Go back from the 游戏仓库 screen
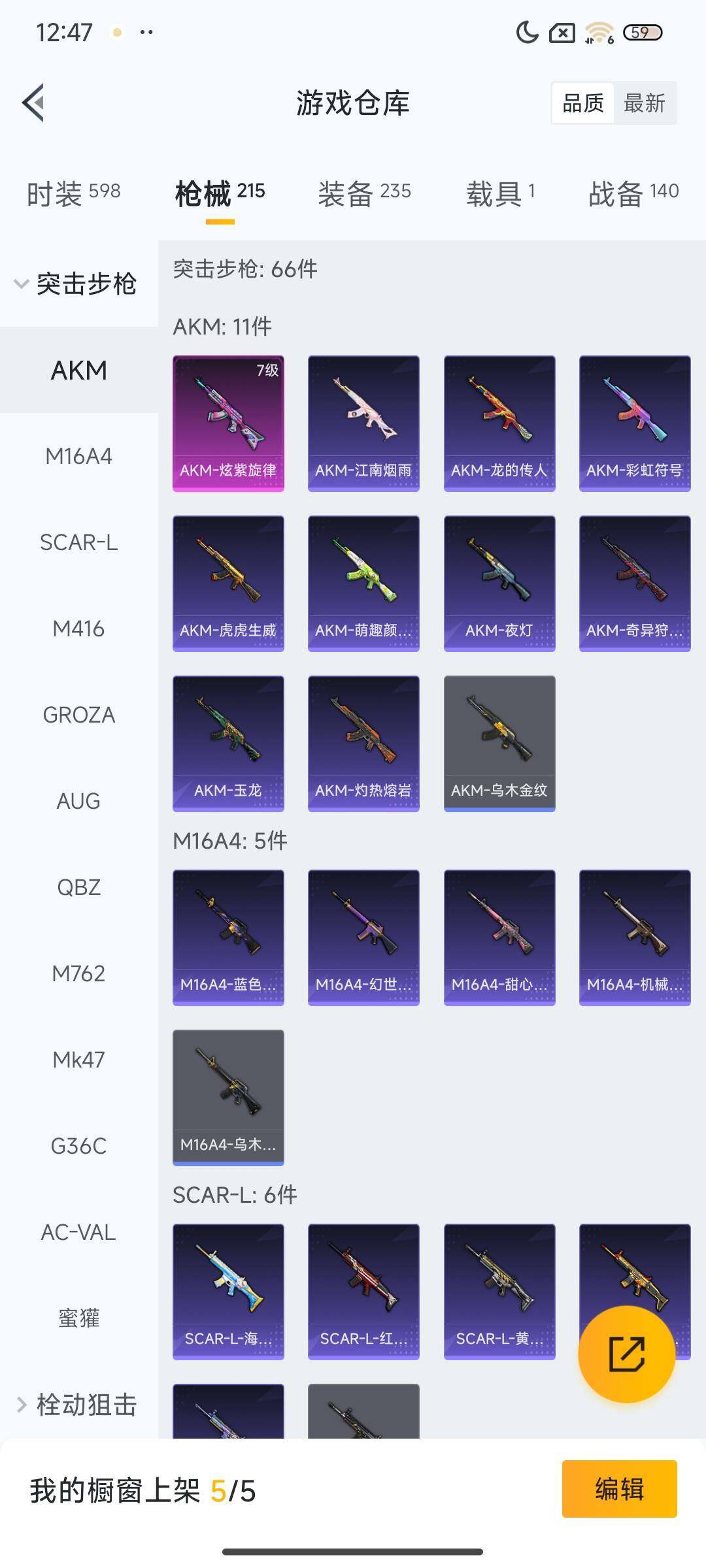 [x=34, y=103]
